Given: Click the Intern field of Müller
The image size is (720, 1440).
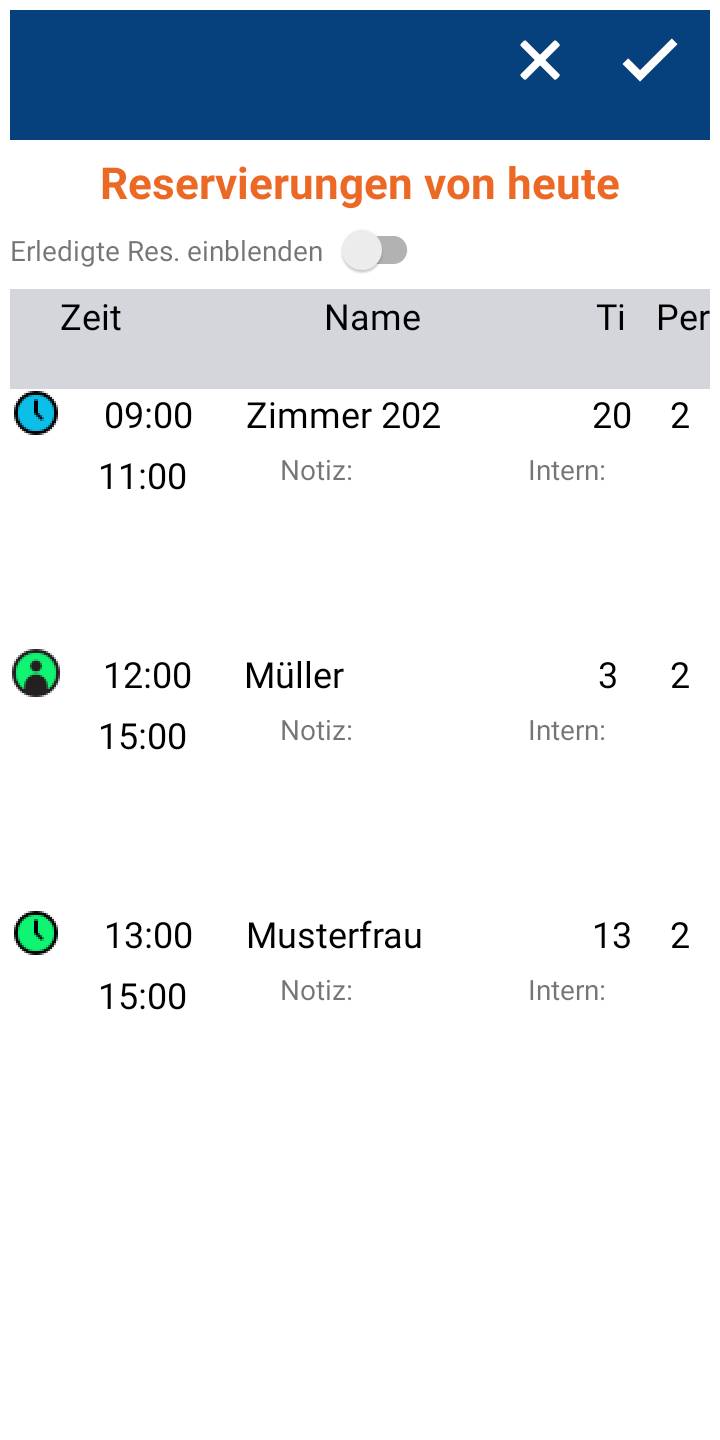Looking at the screenshot, I should [x=567, y=730].
